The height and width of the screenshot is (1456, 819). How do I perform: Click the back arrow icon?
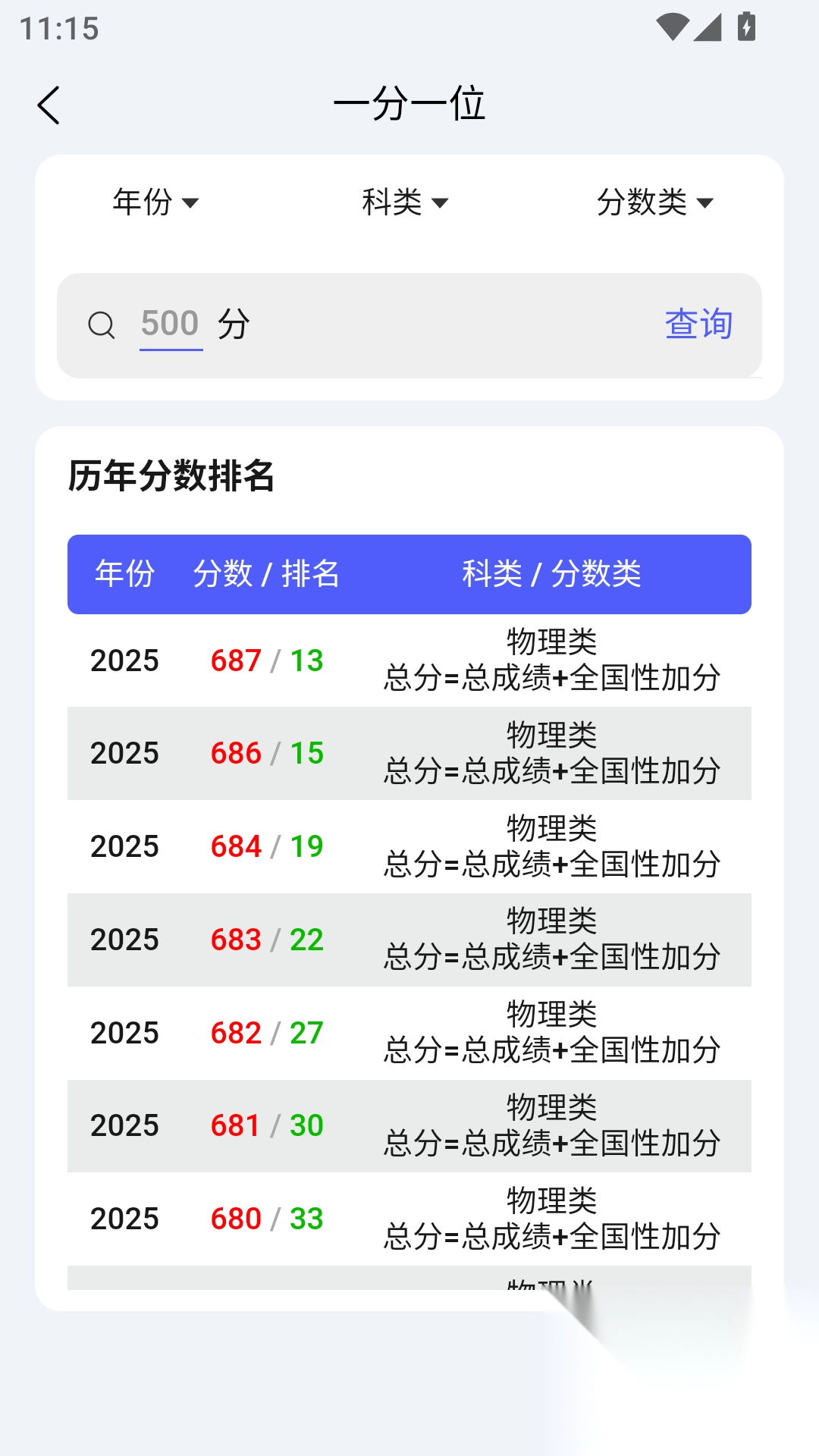pyautogui.click(x=50, y=105)
